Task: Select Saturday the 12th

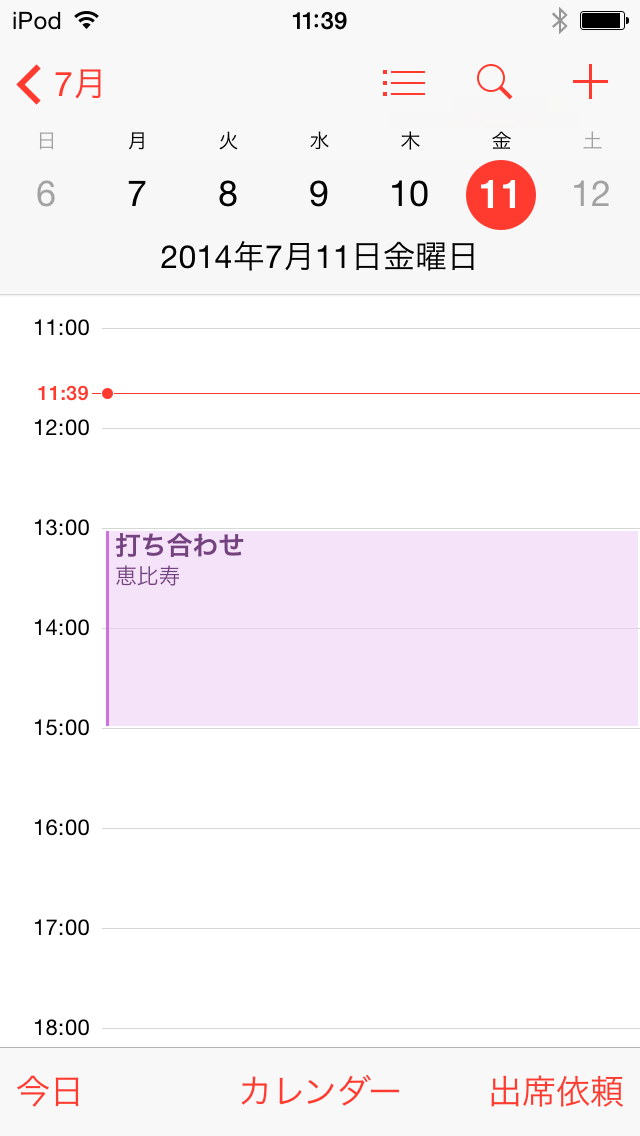Action: (x=592, y=193)
